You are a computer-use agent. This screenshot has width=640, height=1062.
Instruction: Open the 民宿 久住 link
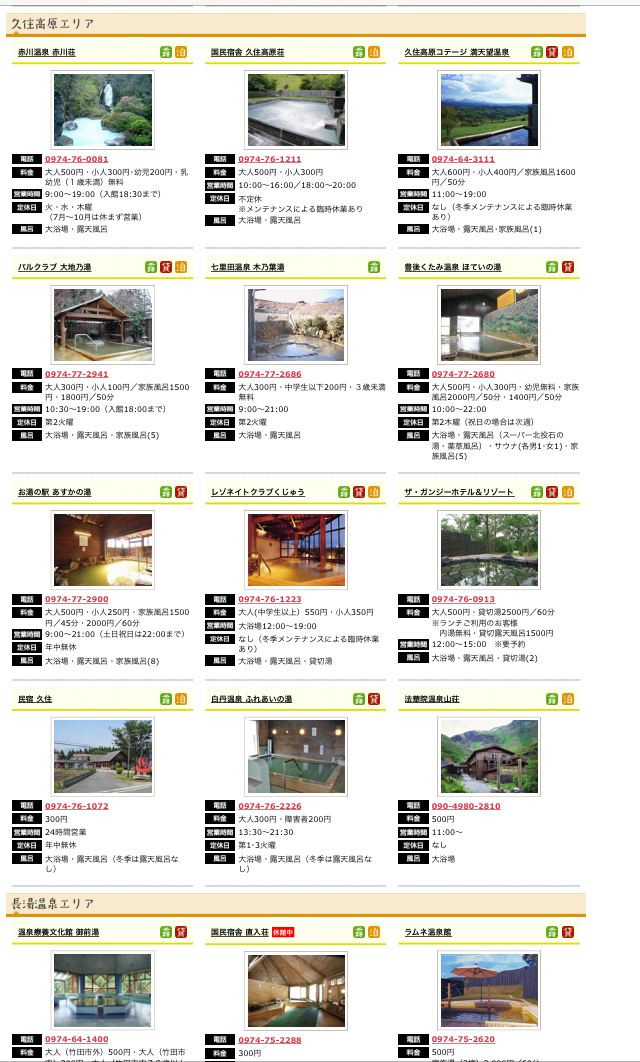click(x=35, y=699)
